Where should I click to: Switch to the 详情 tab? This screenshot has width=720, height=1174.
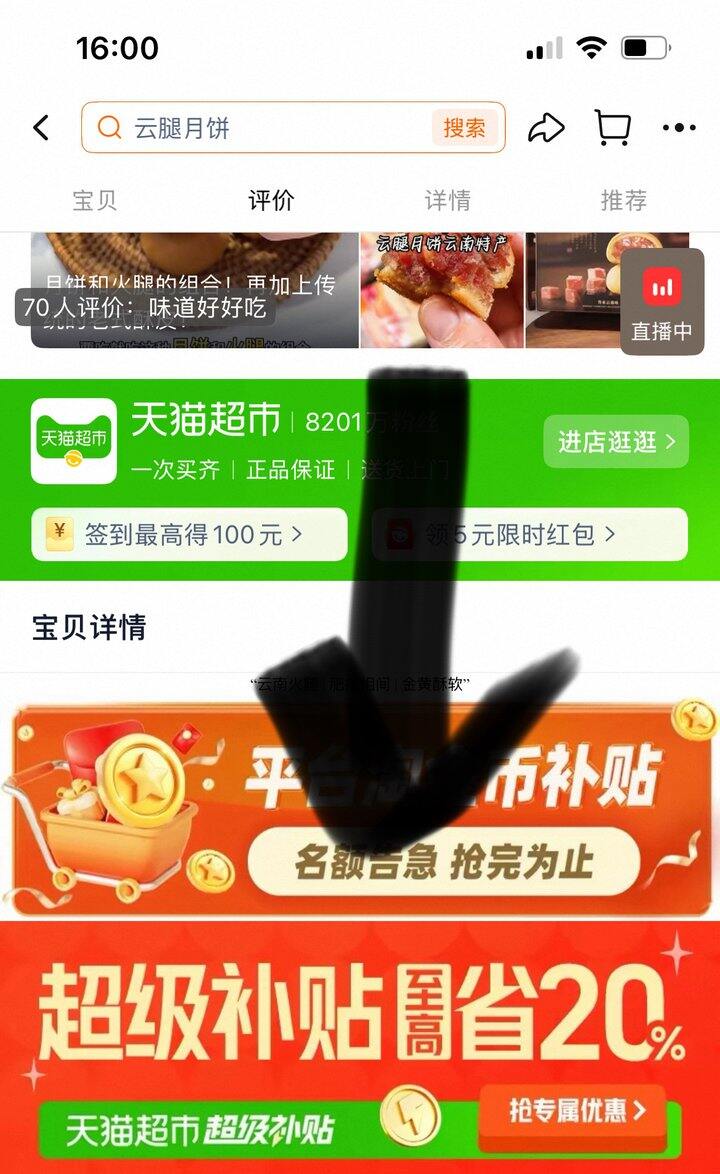448,200
